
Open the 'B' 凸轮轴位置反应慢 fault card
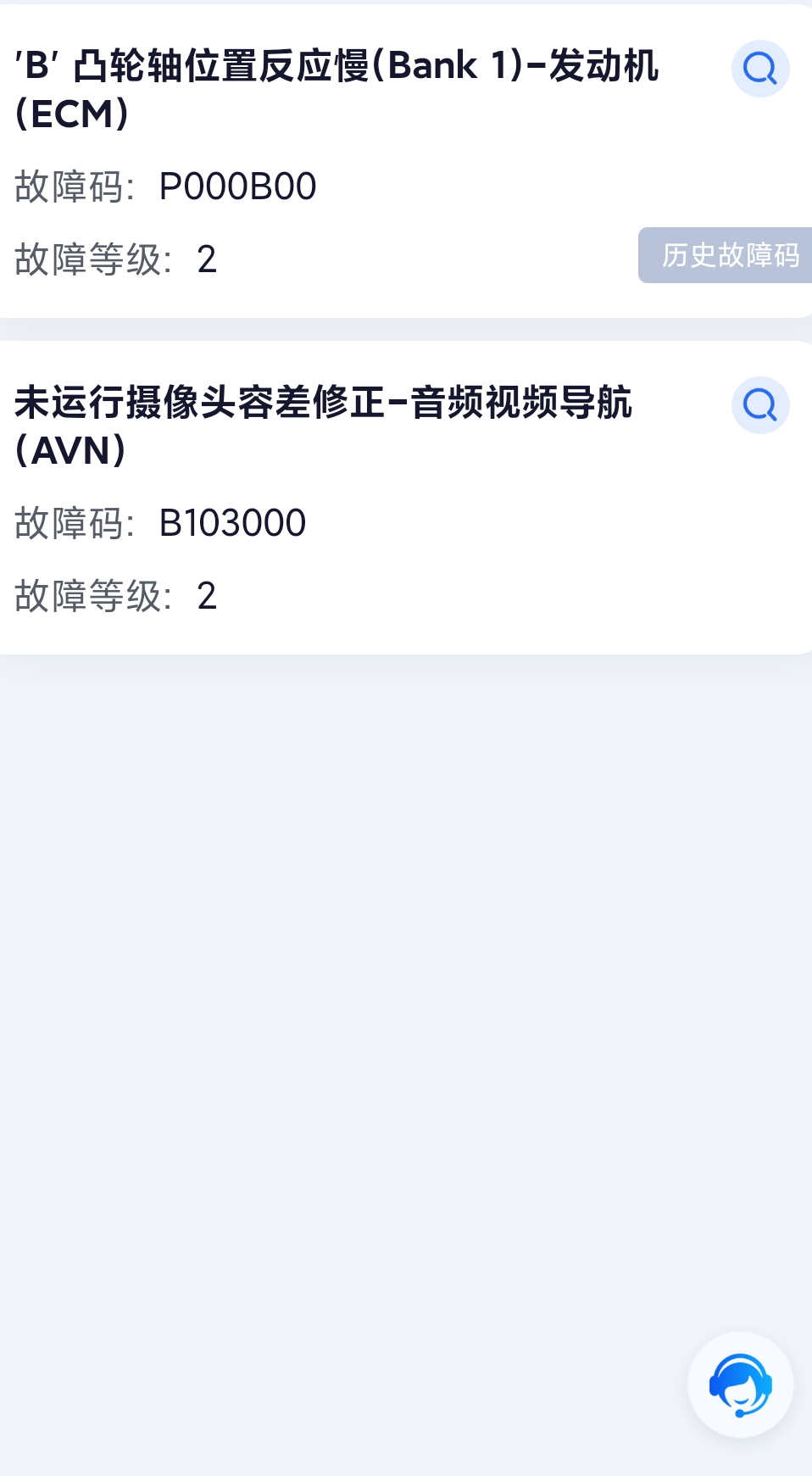click(406, 161)
